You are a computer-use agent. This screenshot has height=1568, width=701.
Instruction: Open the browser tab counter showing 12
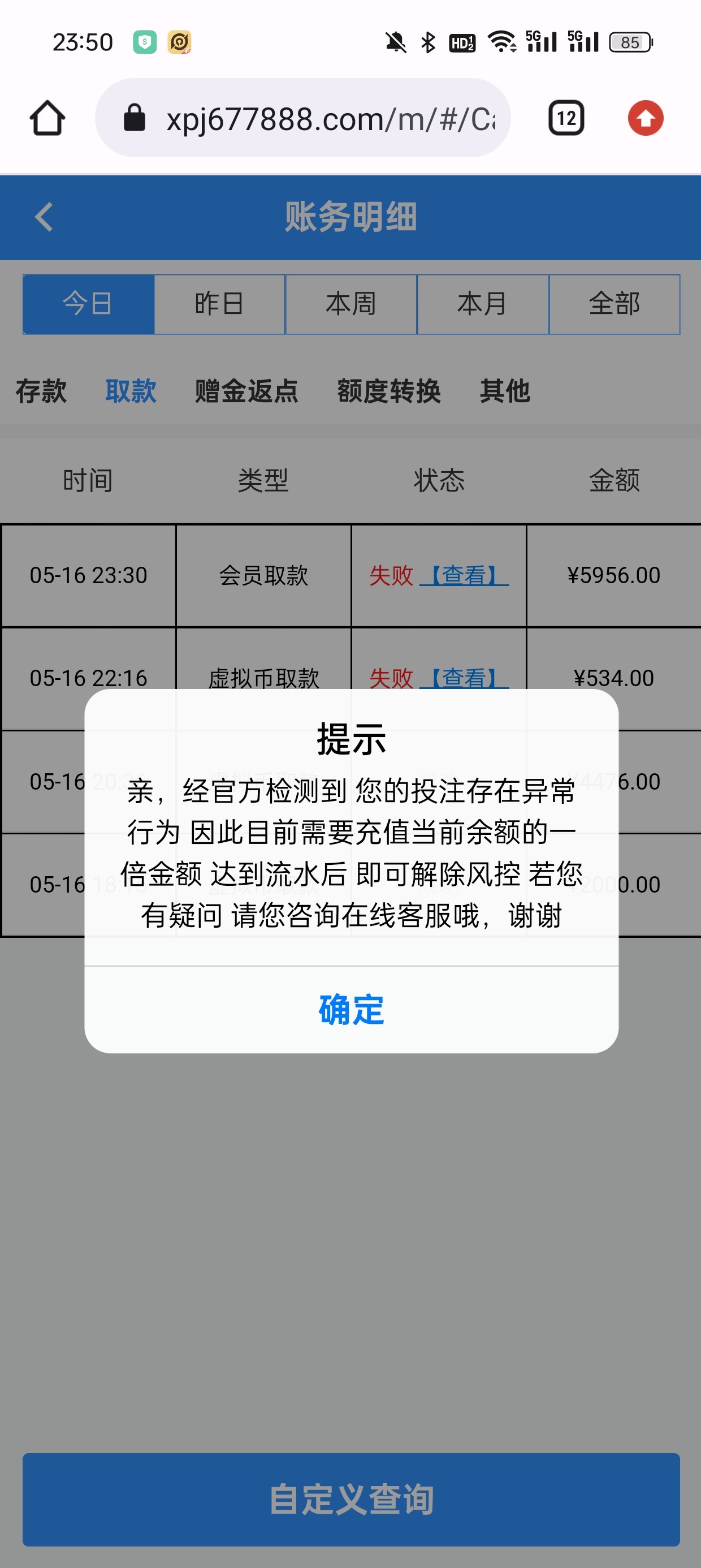(566, 118)
